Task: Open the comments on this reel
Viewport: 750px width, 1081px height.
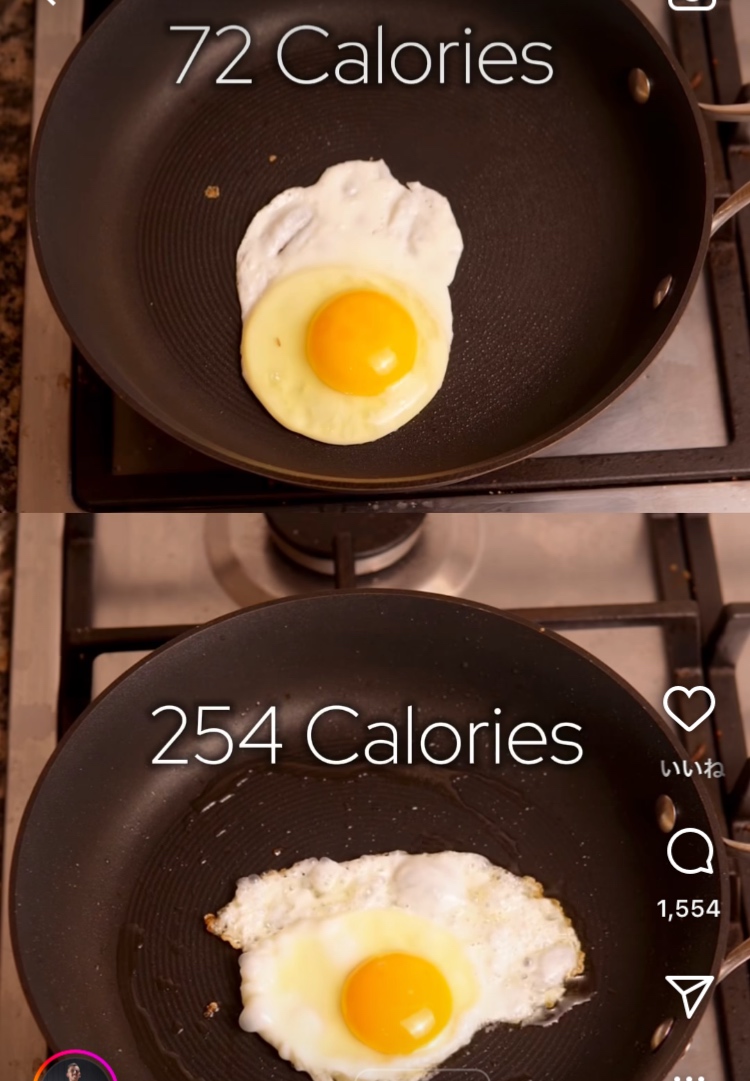Action: [x=690, y=853]
